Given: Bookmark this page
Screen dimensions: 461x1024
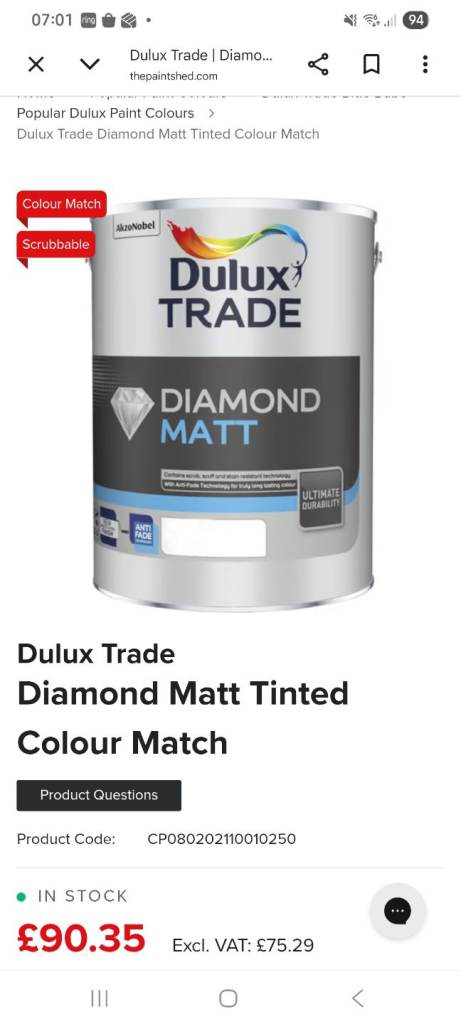Looking at the screenshot, I should [372, 64].
